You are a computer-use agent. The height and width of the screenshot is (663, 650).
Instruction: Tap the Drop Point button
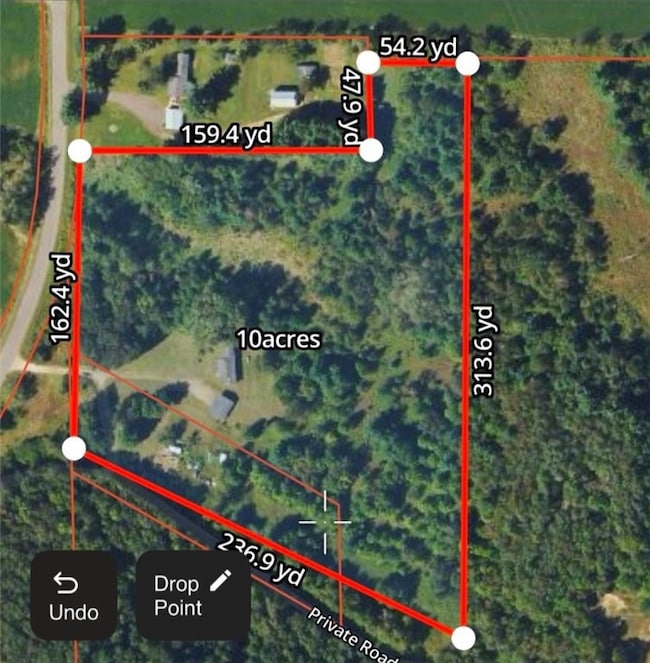point(192,595)
